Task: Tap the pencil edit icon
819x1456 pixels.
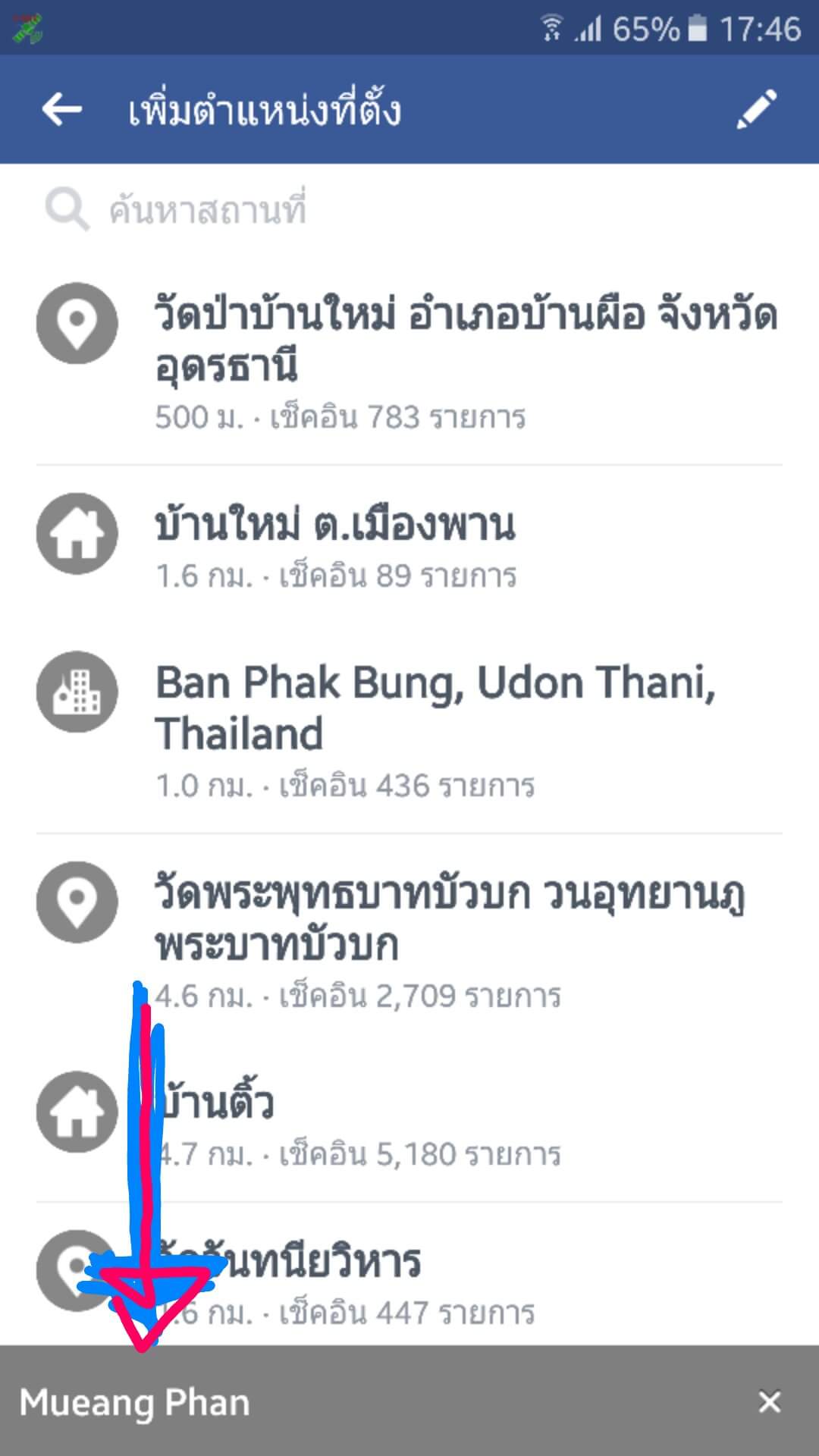Action: [757, 109]
